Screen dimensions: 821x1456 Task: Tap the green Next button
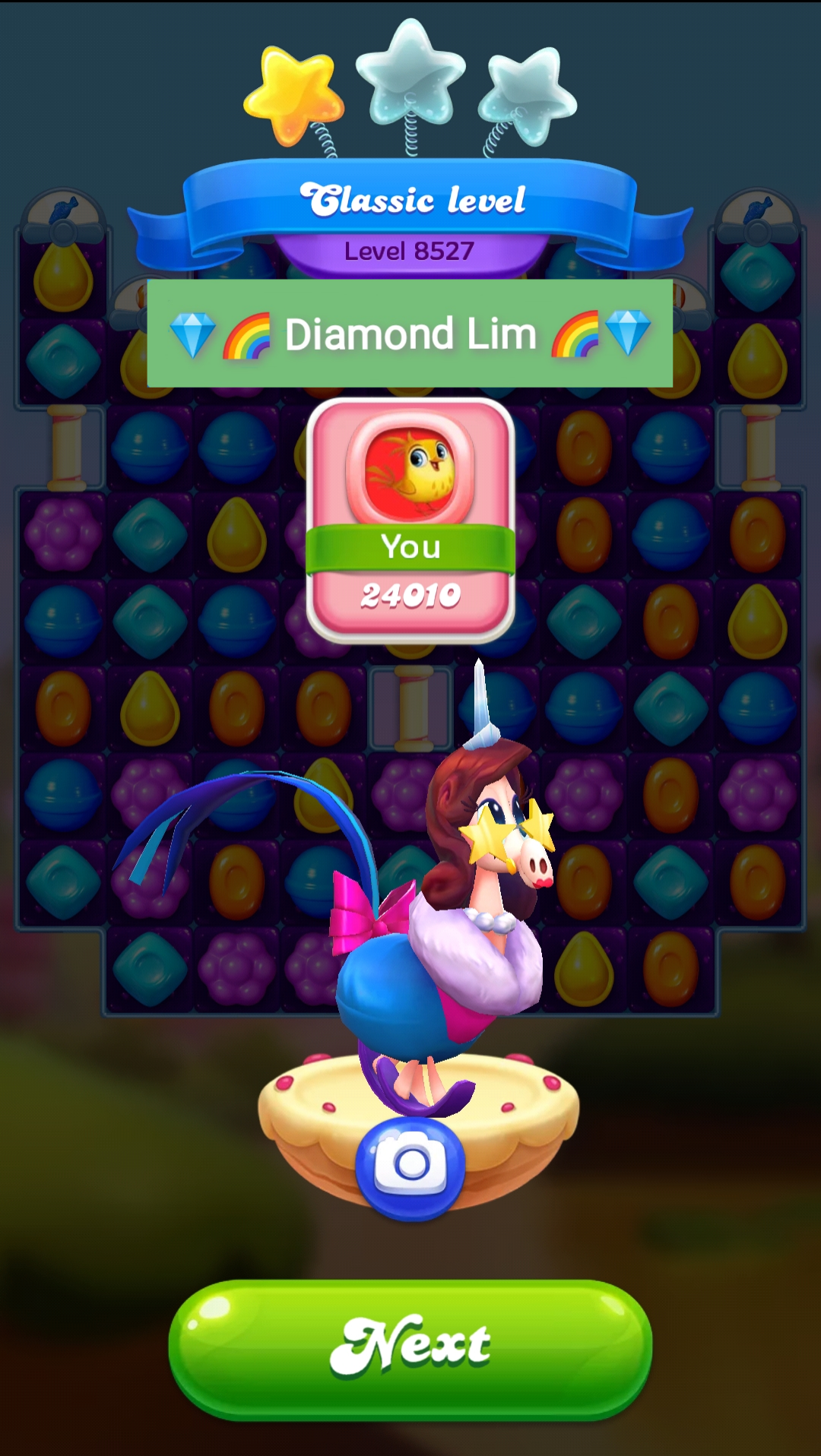[410, 1348]
